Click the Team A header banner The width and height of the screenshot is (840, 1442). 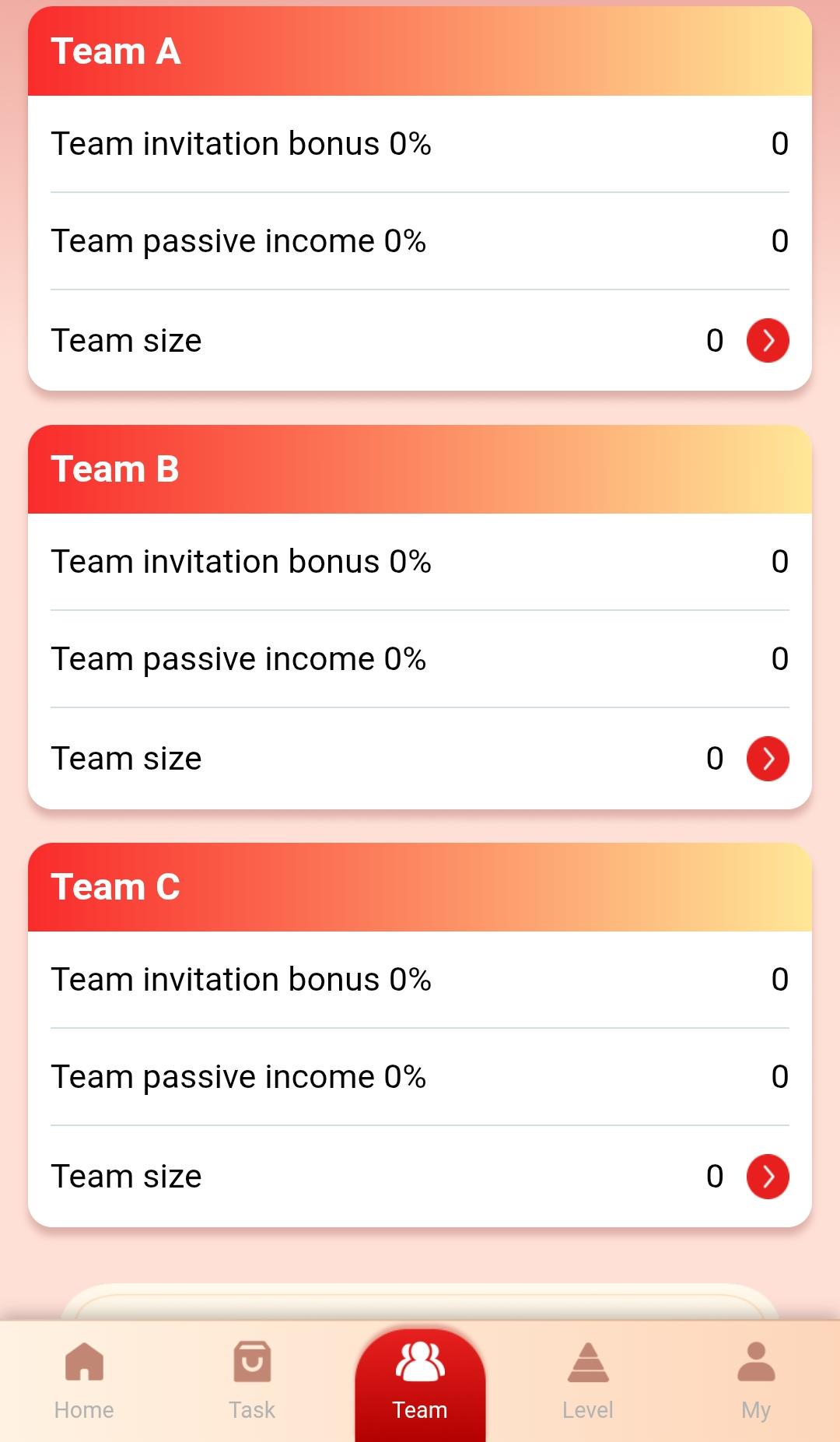point(420,51)
